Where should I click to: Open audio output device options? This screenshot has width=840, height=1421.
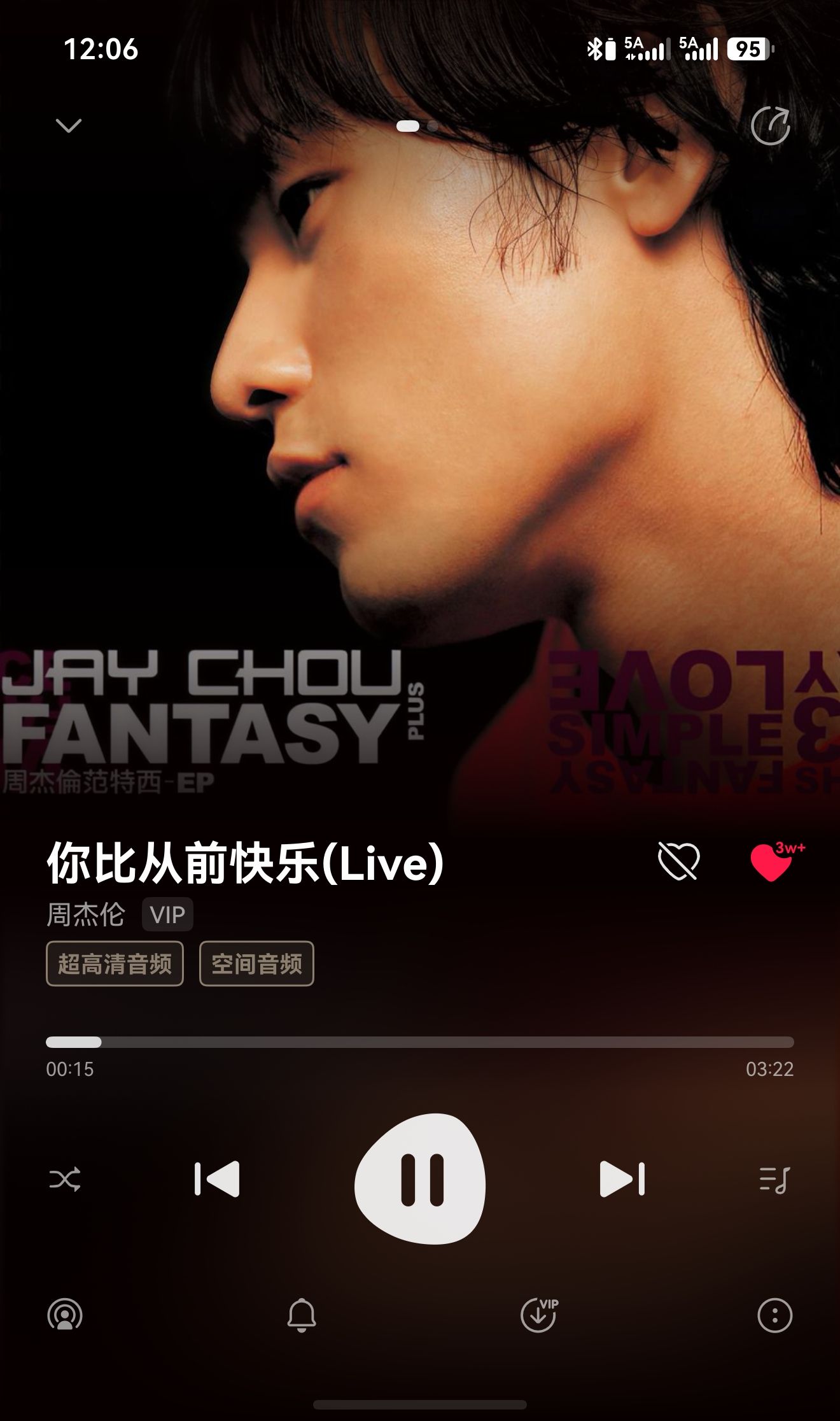point(65,1315)
